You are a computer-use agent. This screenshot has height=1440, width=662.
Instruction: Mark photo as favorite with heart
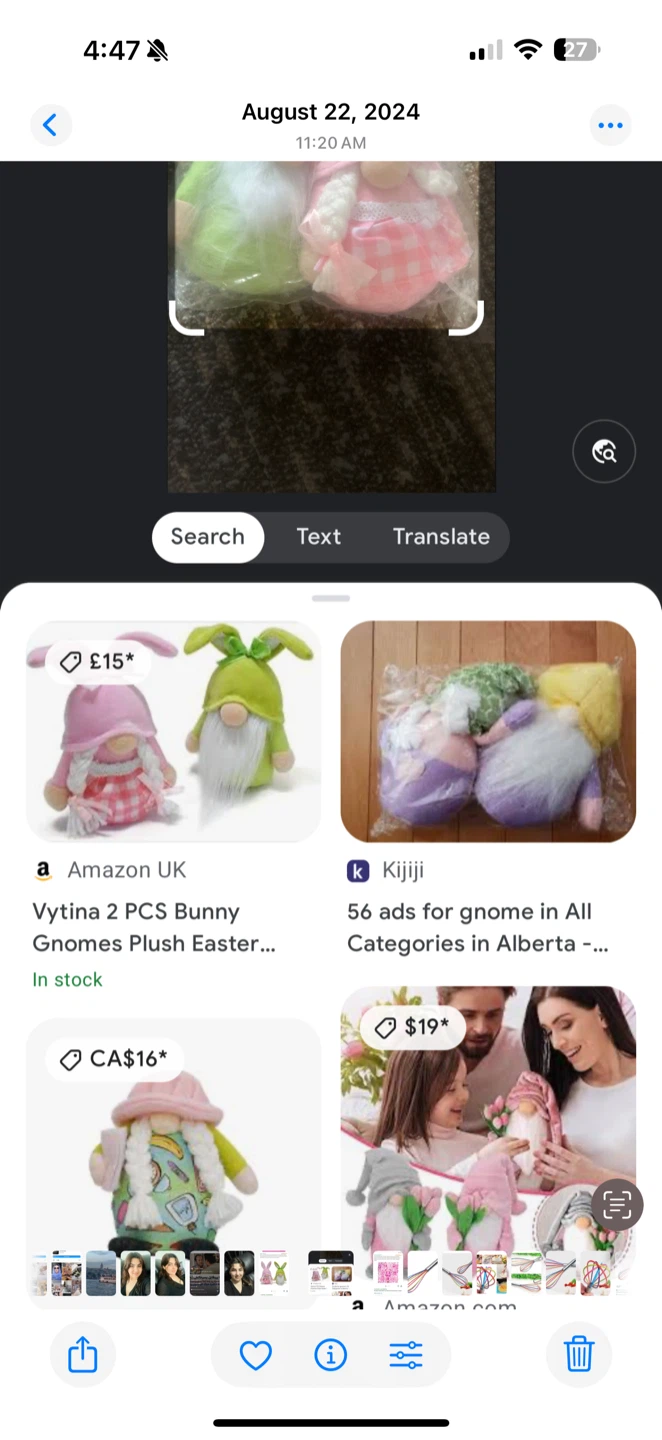256,1355
